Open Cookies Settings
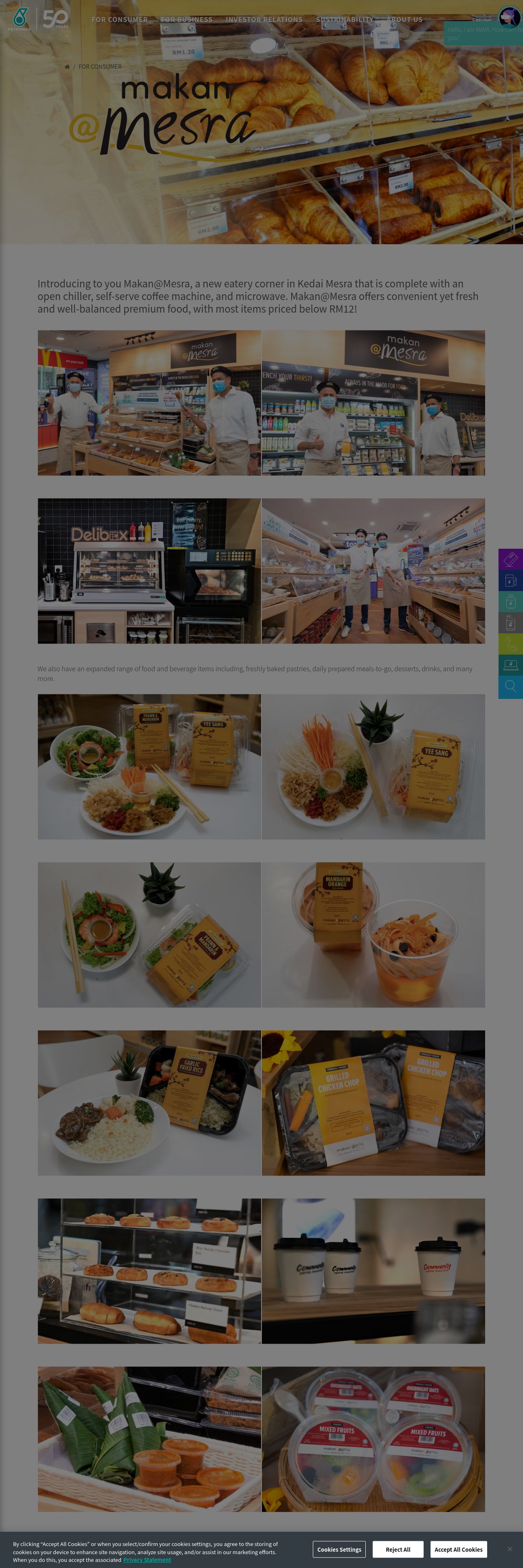This screenshot has height=1568, width=523. point(338,1549)
